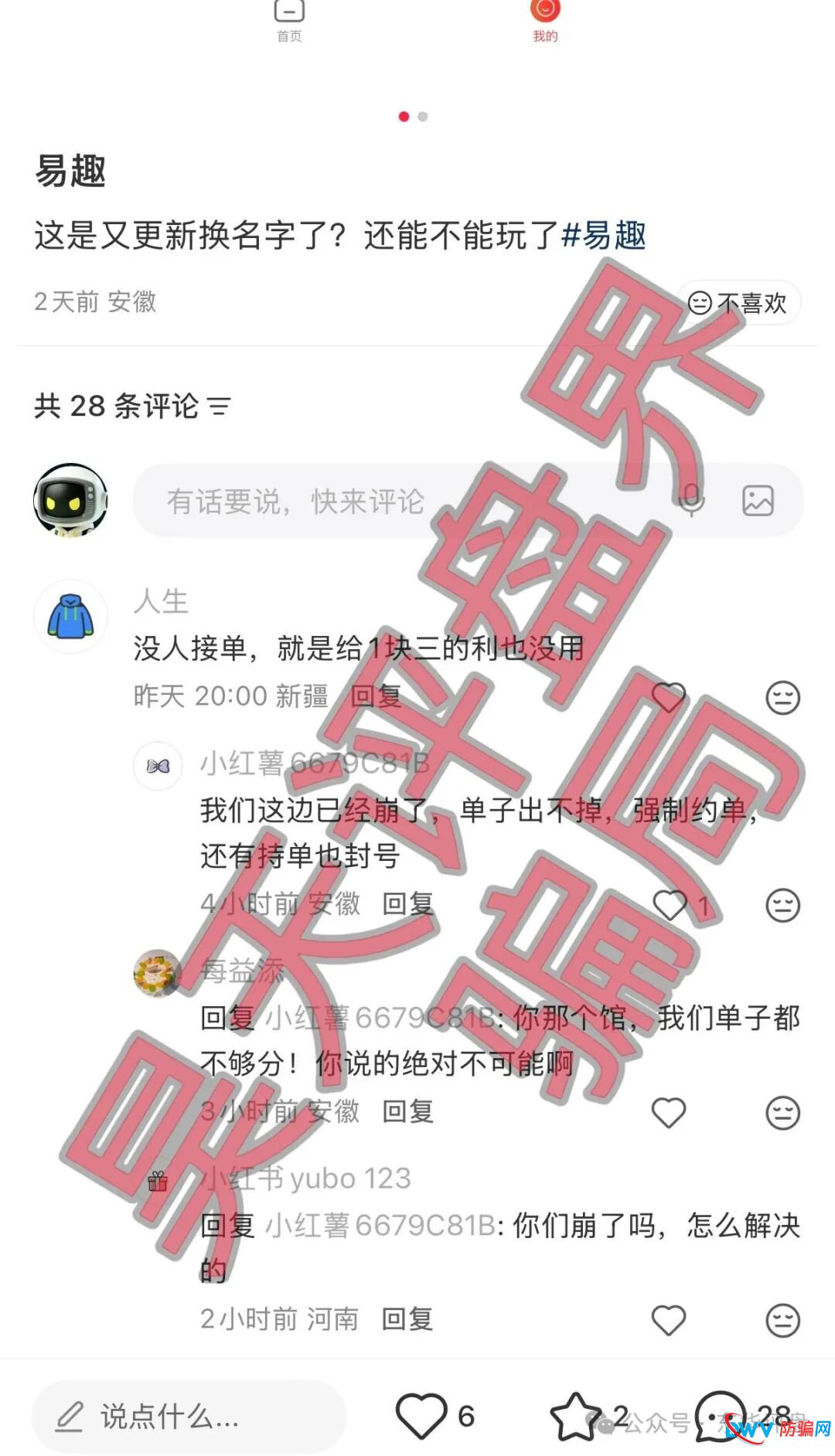Viewport: 835px width, 1456px height.
Task: Tap the emoji reaction icon on 人生's comment
Action: point(783,698)
